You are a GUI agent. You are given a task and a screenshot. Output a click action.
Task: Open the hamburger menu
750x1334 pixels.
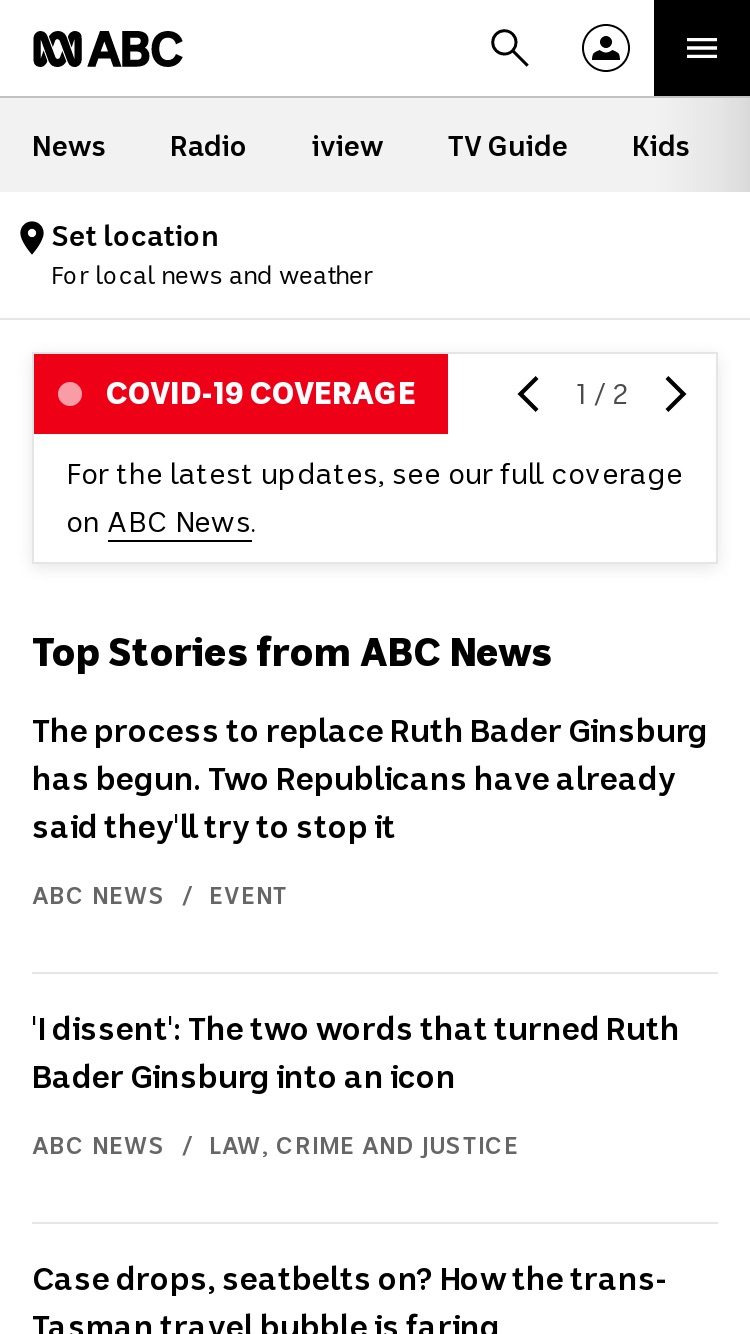pos(702,48)
